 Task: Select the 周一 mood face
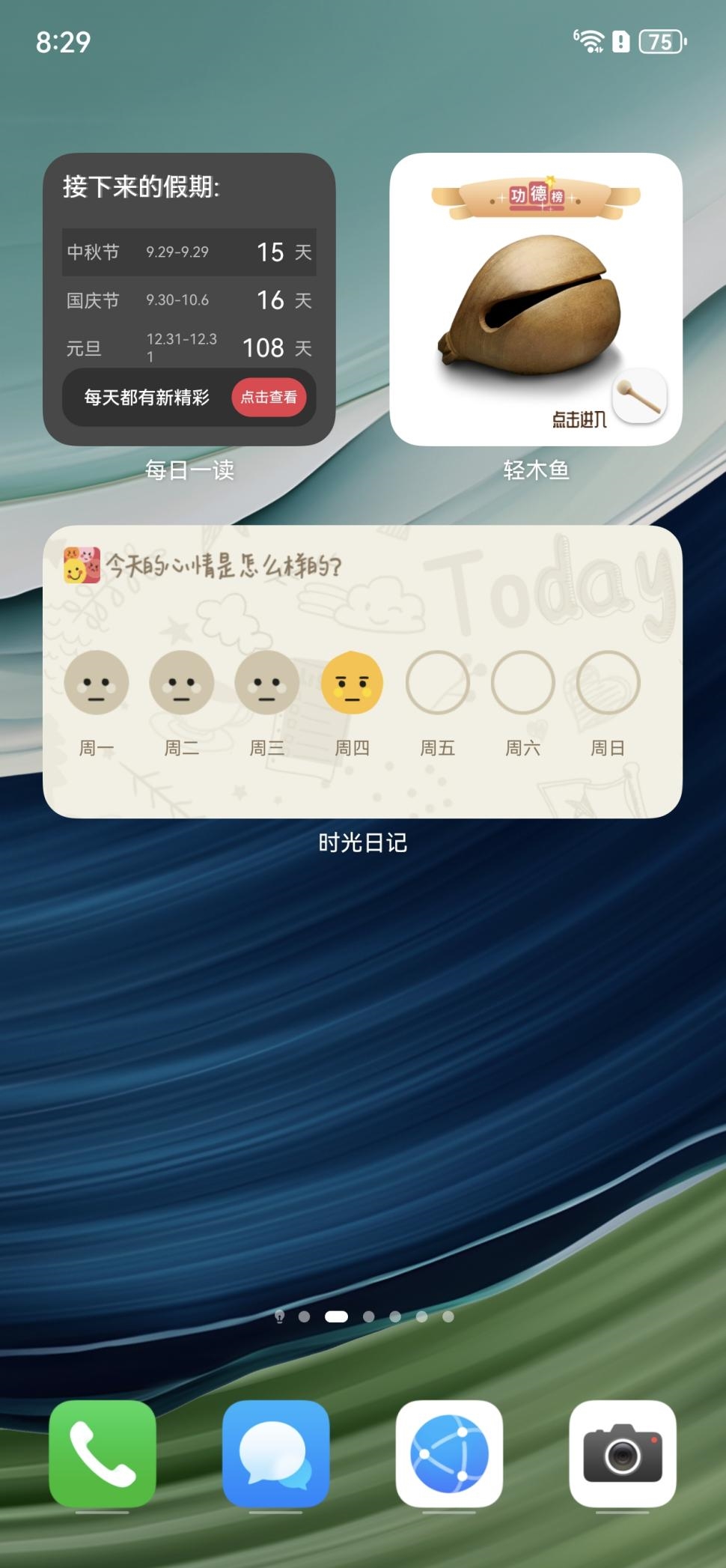(97, 683)
